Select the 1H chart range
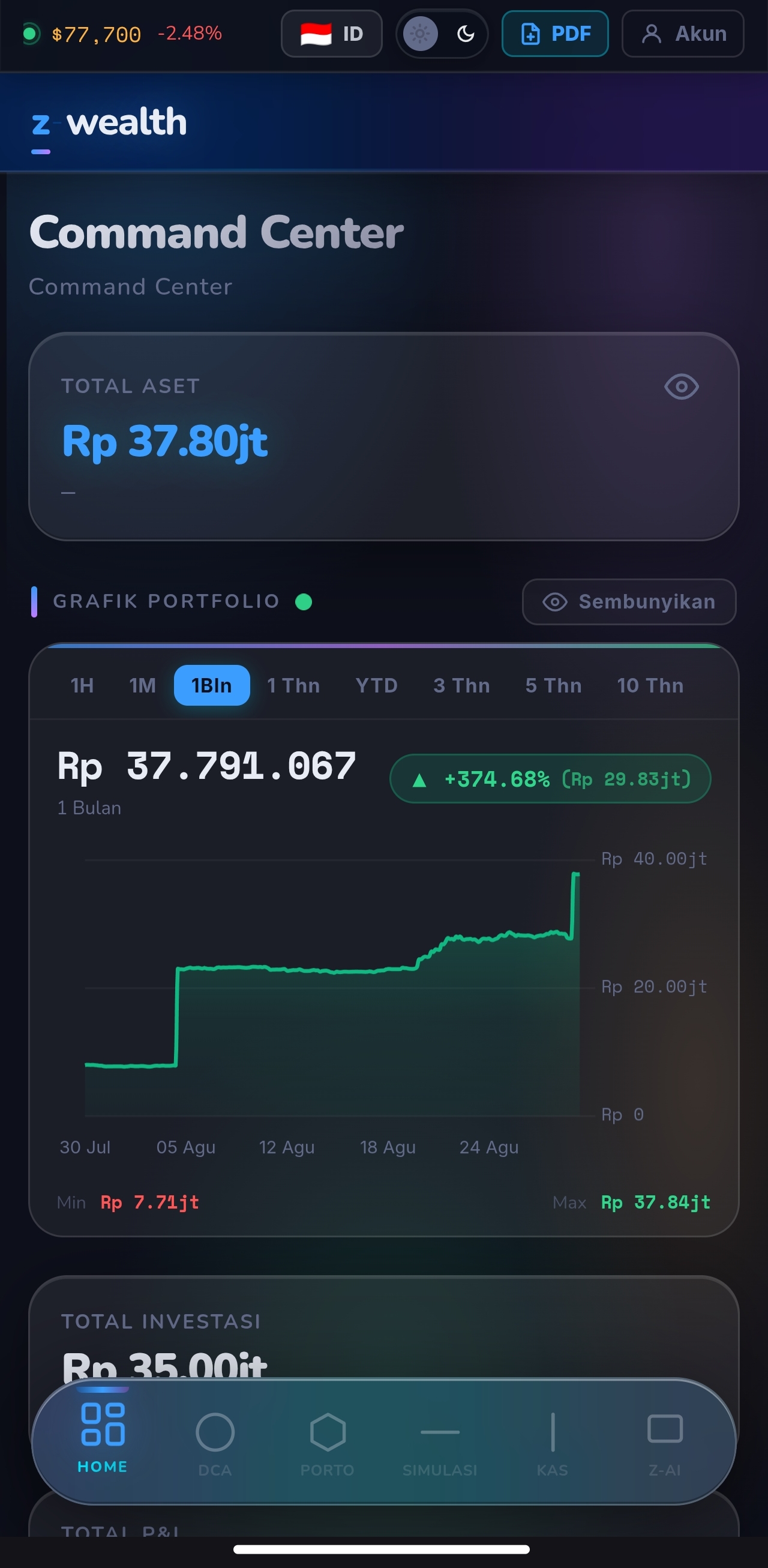The image size is (768, 1568). pos(82,685)
